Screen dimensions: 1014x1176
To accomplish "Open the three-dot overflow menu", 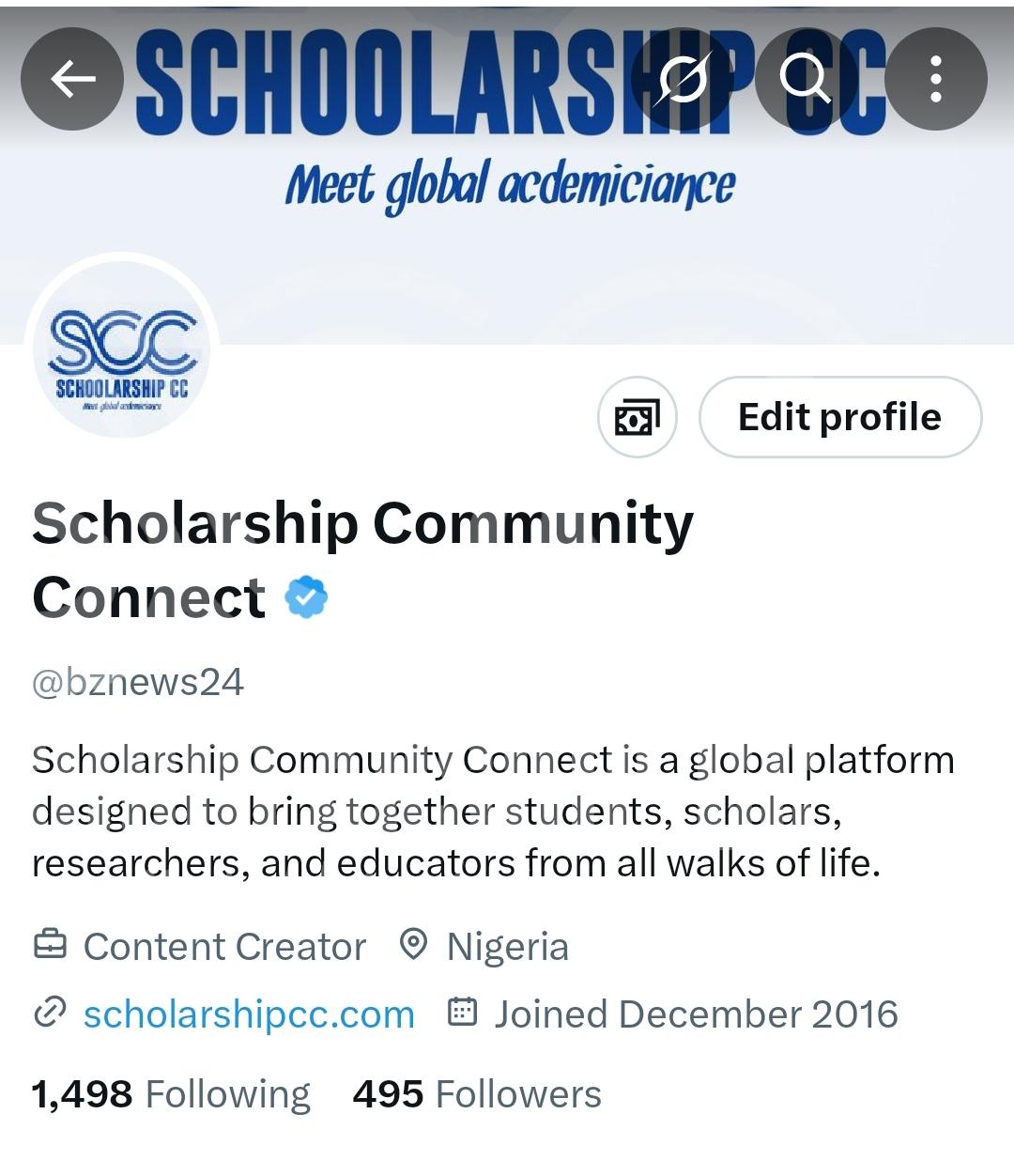I will click(x=935, y=79).
